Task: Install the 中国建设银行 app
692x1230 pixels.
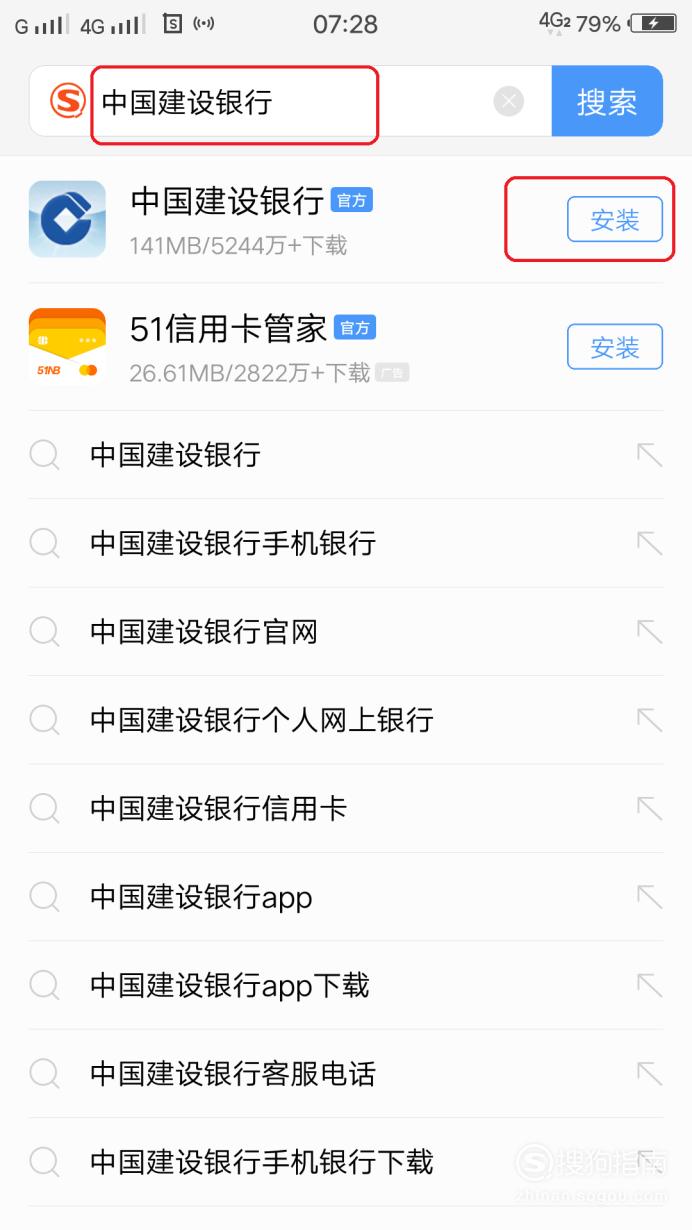Action: pos(615,219)
